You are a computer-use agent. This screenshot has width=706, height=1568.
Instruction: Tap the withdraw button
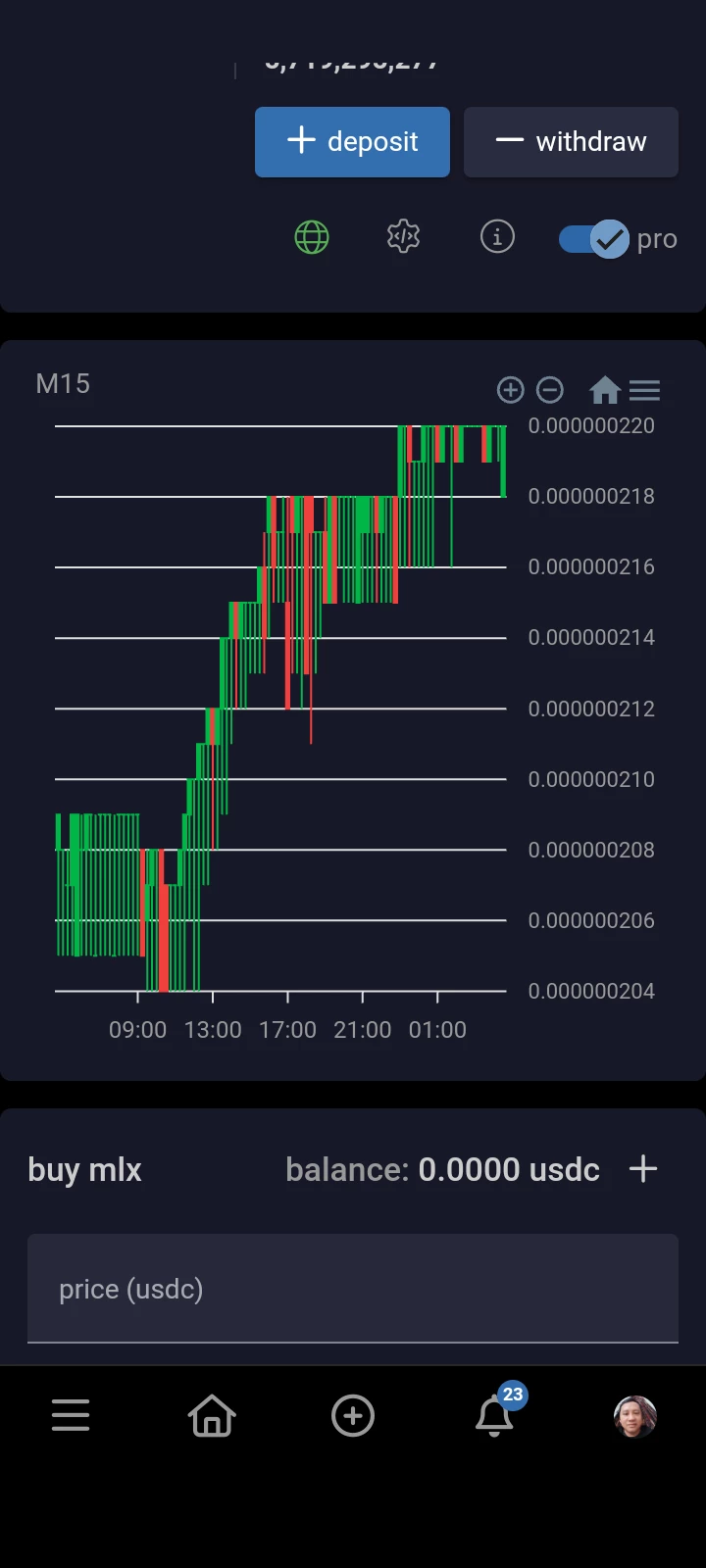tap(571, 142)
